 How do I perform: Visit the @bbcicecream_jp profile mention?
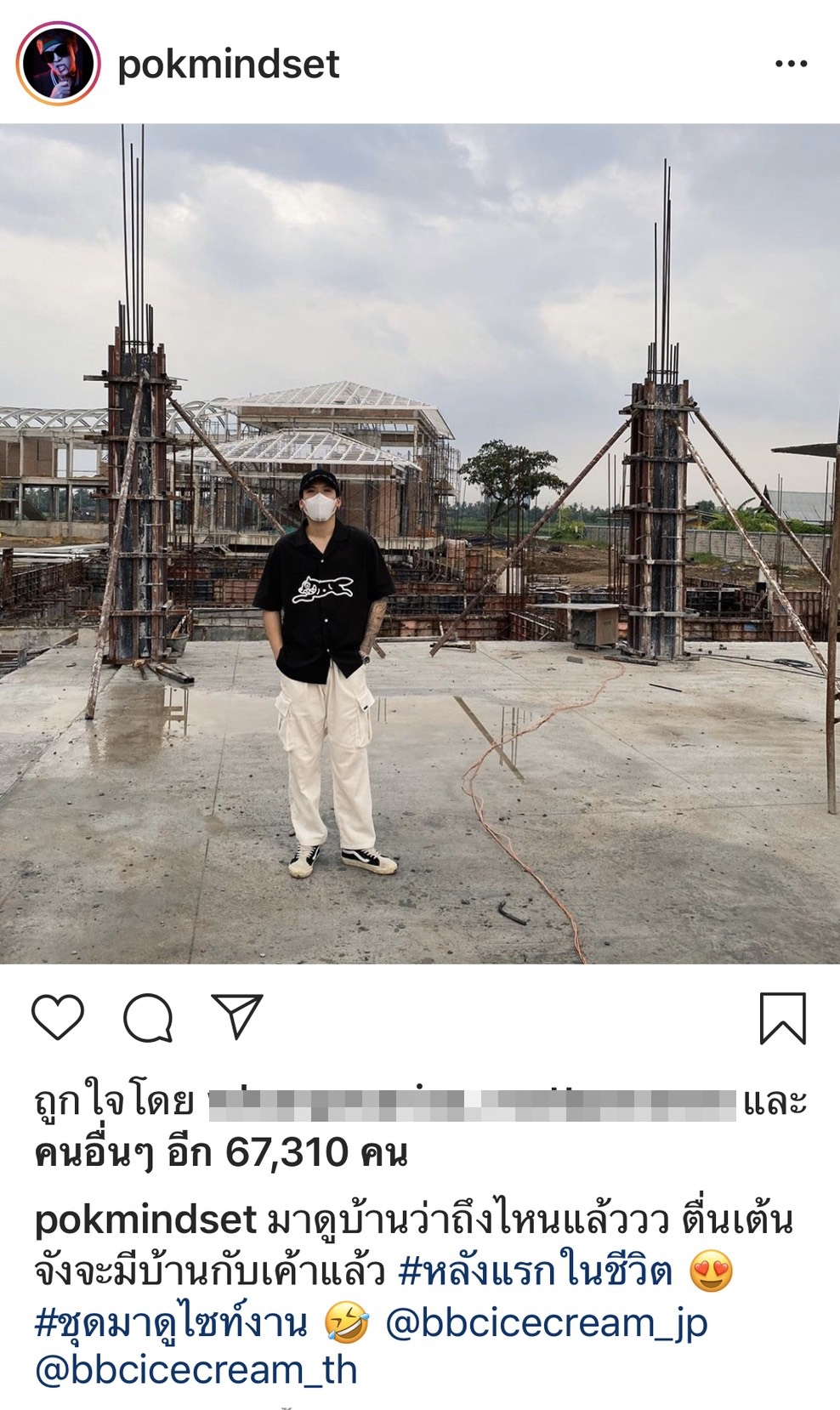(546, 1323)
